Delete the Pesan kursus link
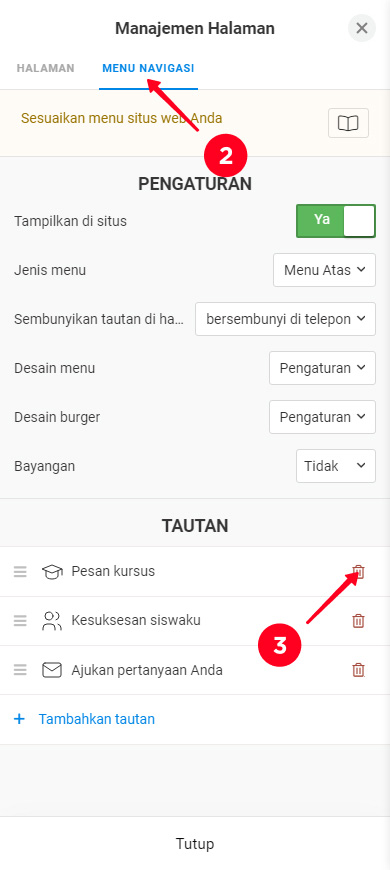The height and width of the screenshot is (870, 390). pyautogui.click(x=358, y=572)
